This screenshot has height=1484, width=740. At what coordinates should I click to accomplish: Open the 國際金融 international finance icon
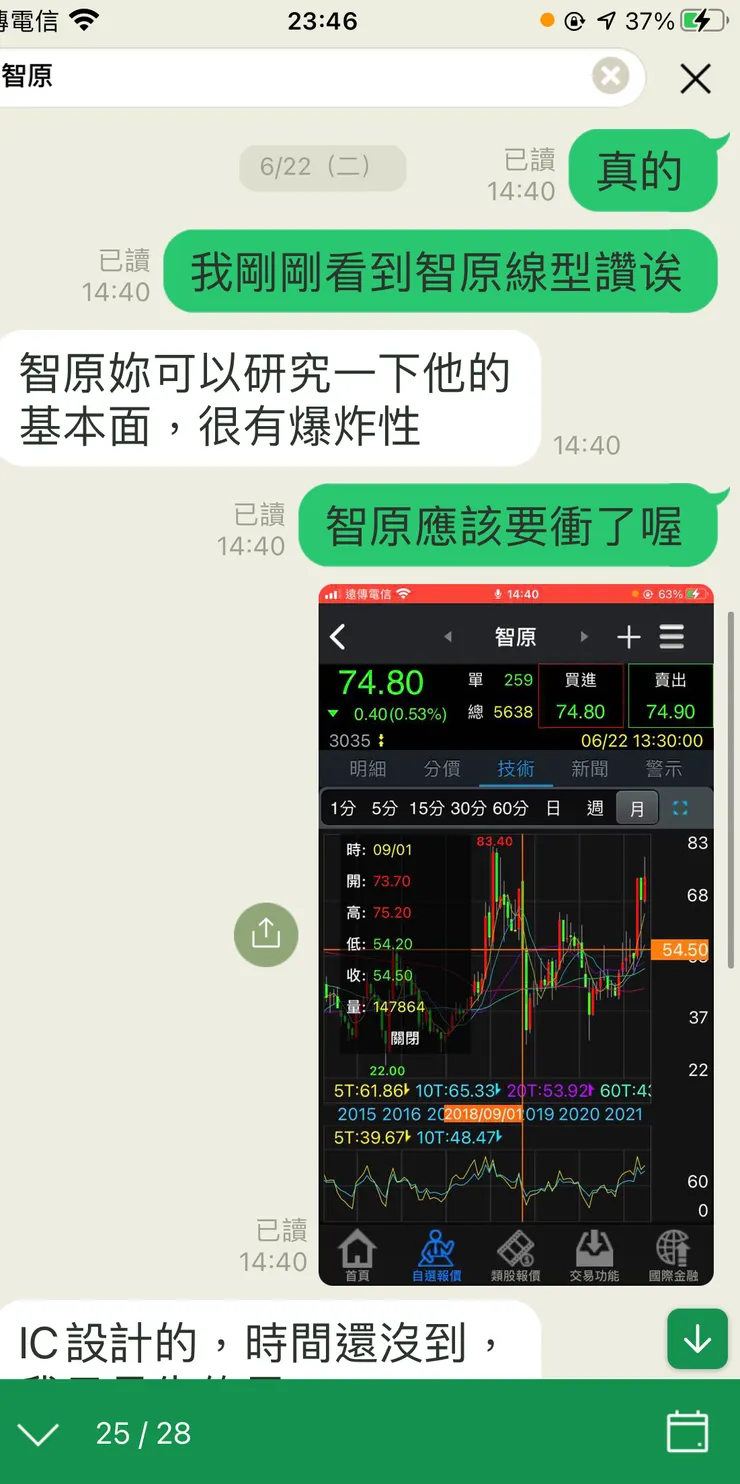[673, 1253]
